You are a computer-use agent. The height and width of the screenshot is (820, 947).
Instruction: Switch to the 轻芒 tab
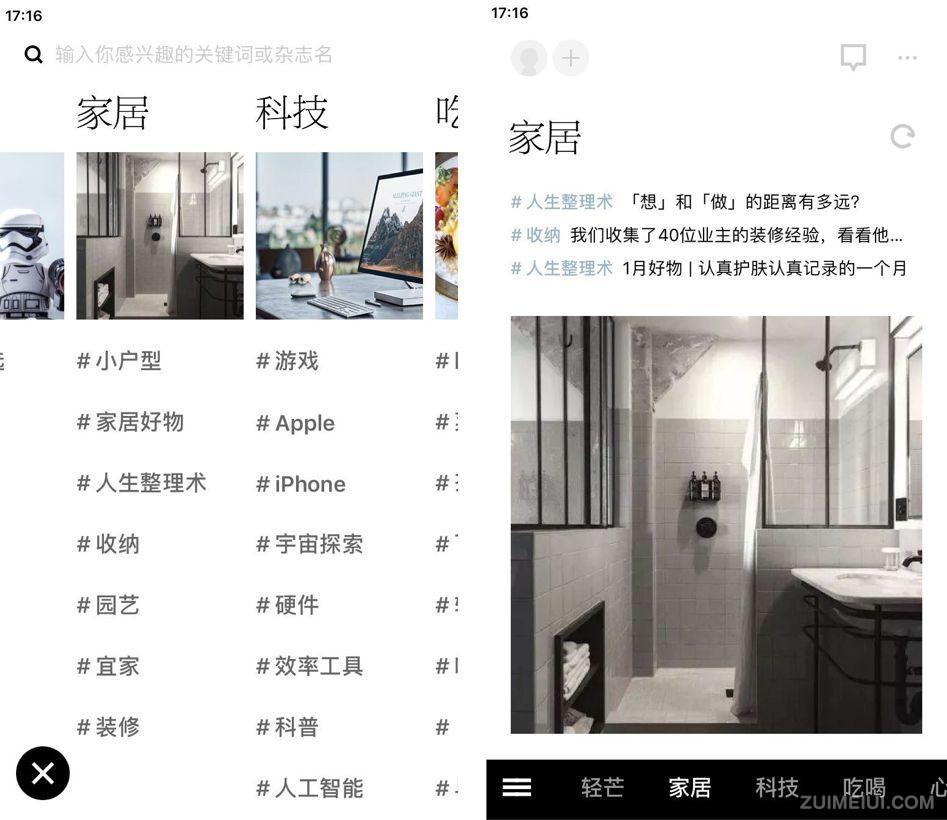[602, 788]
